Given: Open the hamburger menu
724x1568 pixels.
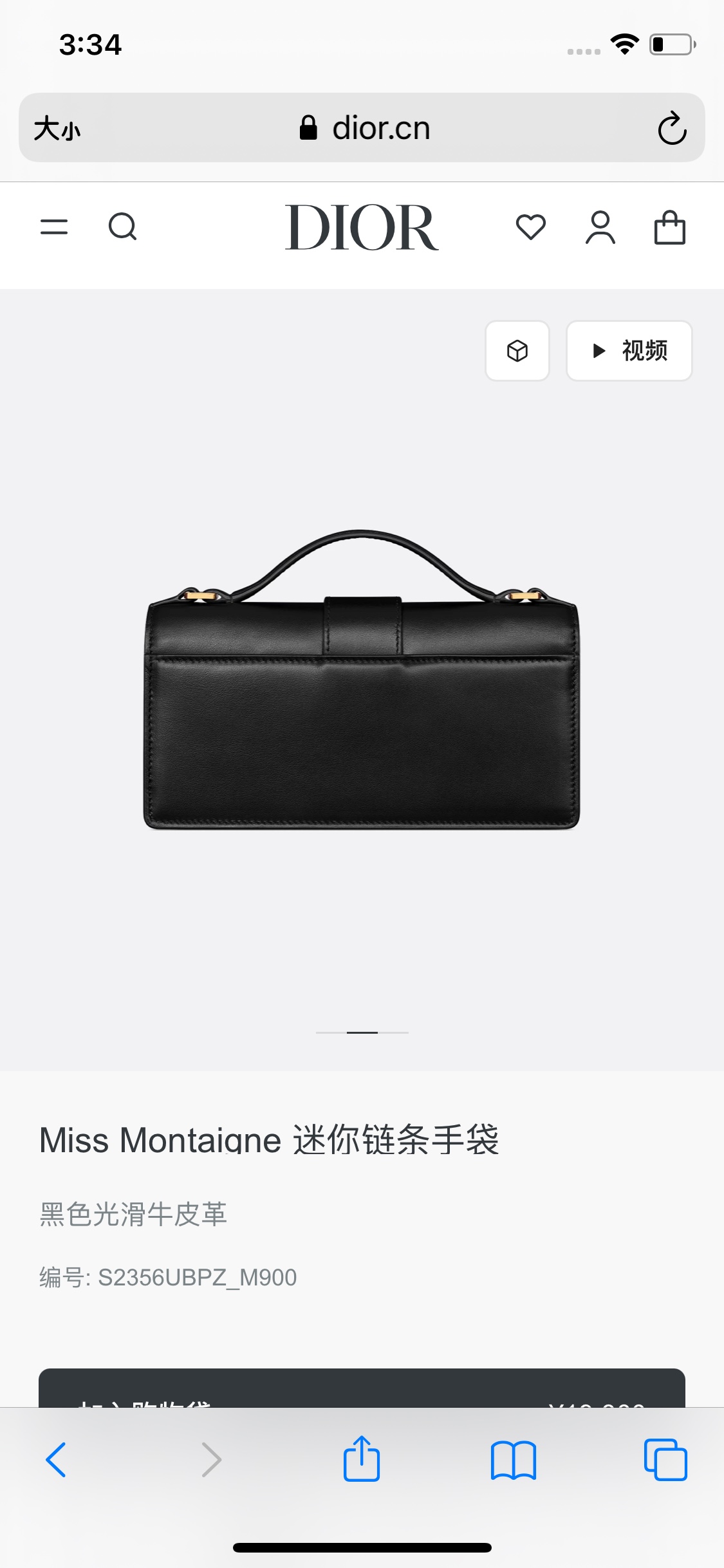Looking at the screenshot, I should [54, 227].
